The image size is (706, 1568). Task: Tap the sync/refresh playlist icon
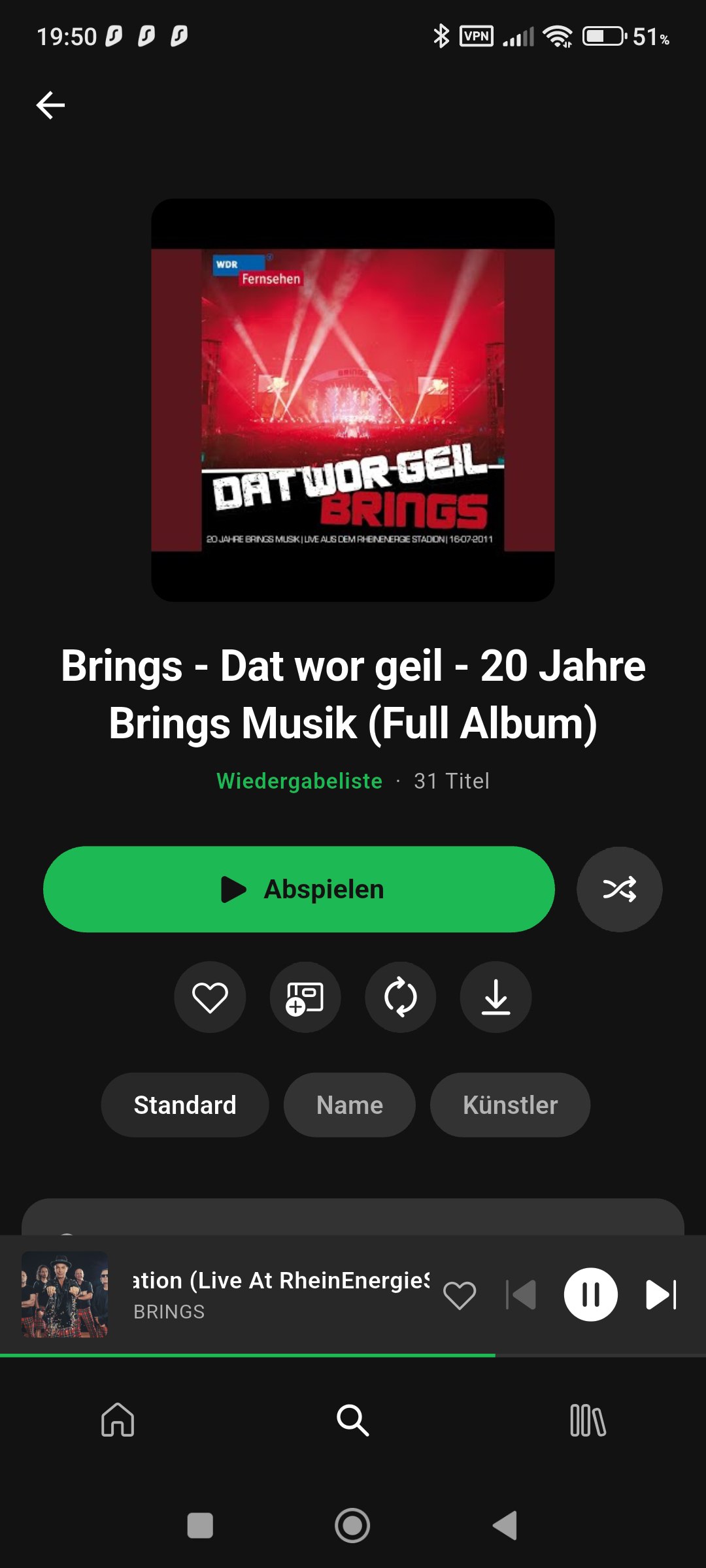(400, 997)
